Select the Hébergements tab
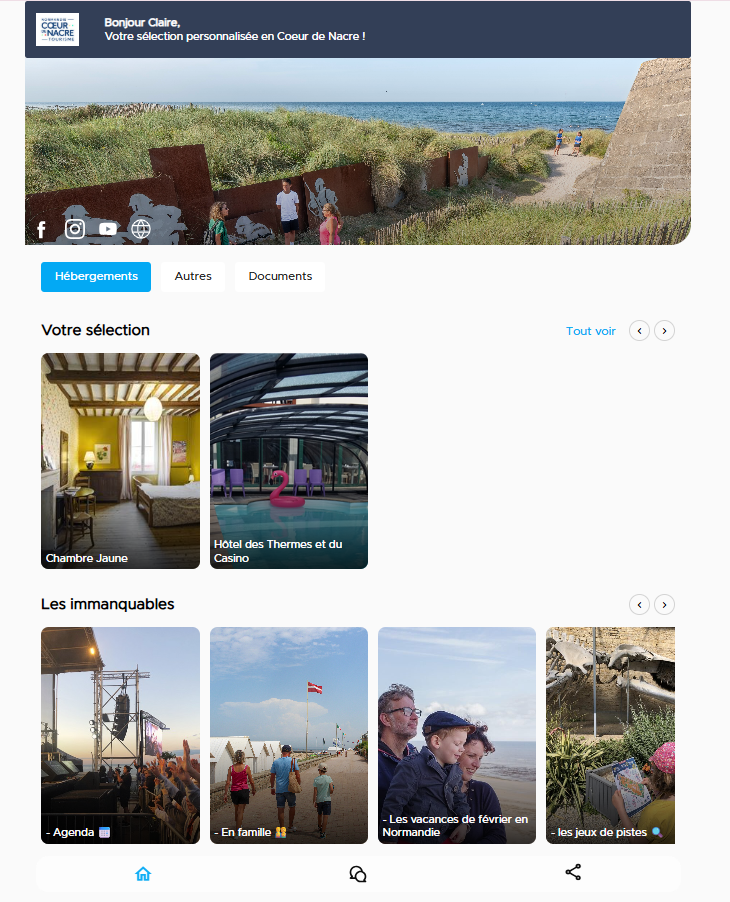 (96, 277)
